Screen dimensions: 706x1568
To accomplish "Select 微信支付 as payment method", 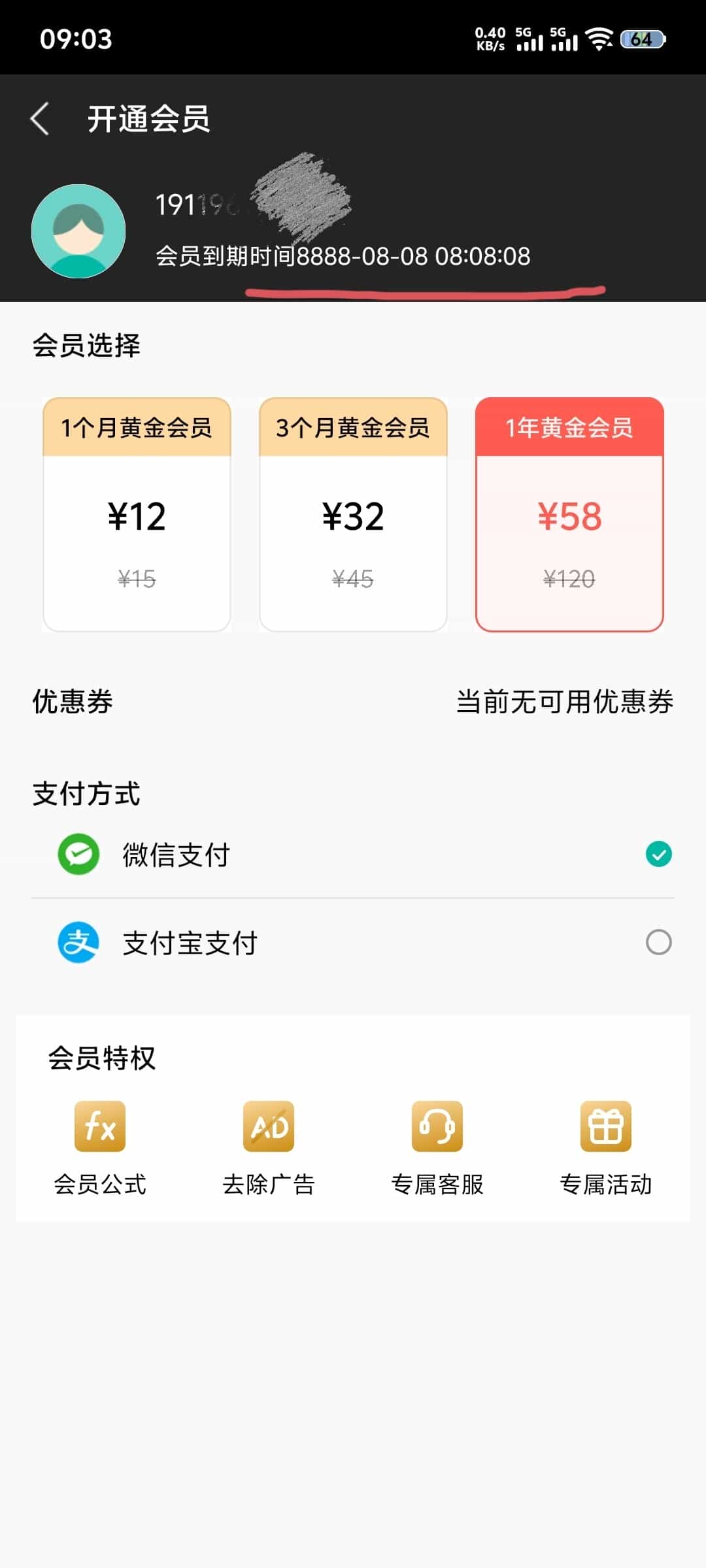I will (x=353, y=855).
